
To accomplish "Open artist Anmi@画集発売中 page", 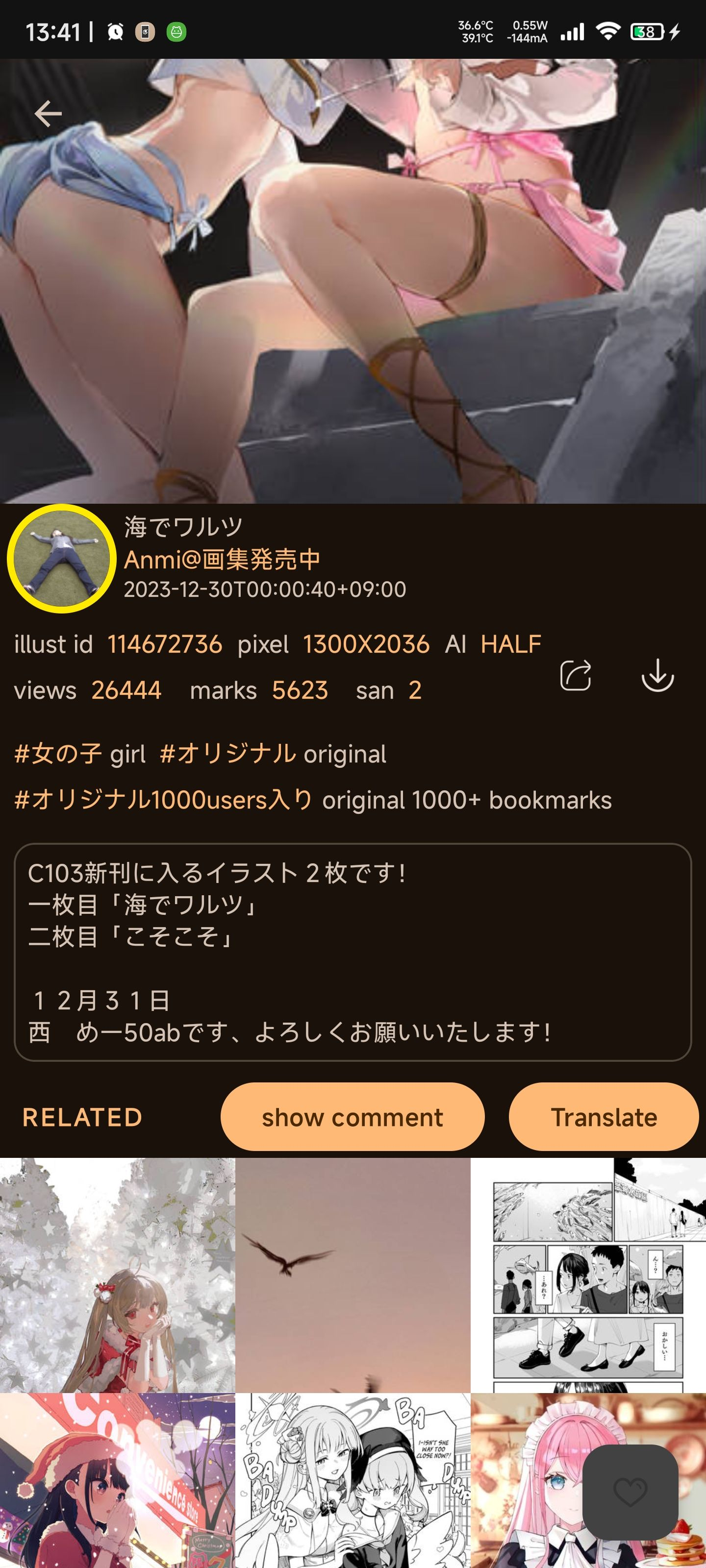I will (222, 560).
